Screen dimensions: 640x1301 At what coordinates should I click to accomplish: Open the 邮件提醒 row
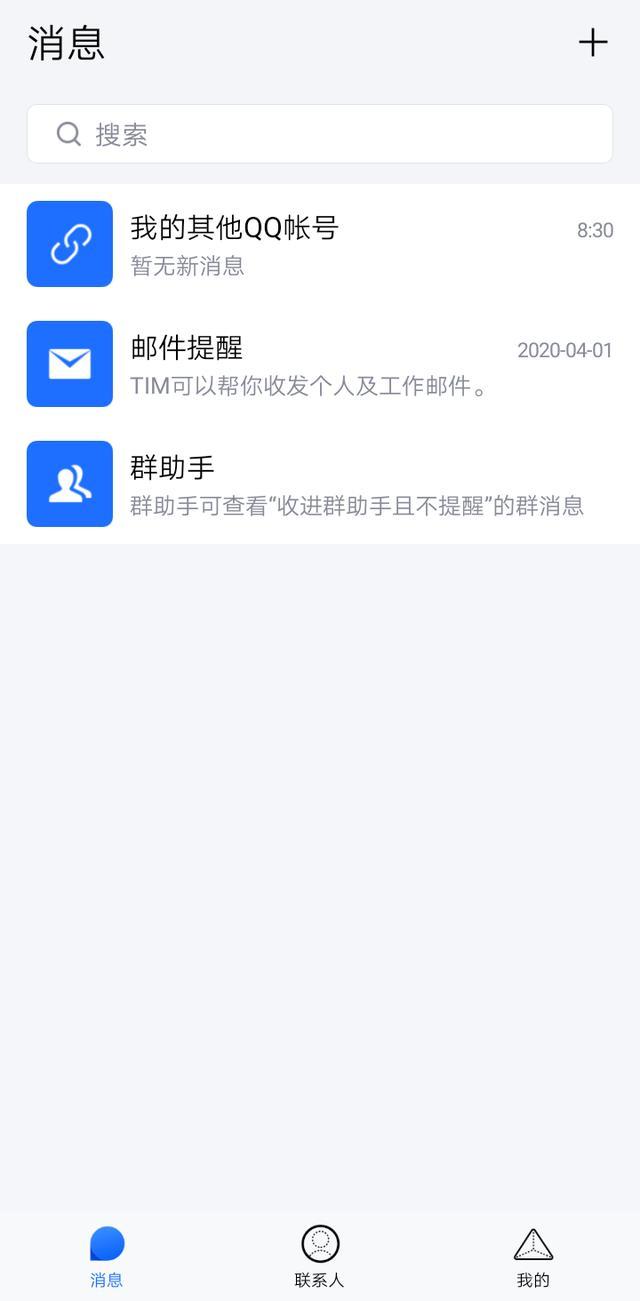(x=320, y=364)
